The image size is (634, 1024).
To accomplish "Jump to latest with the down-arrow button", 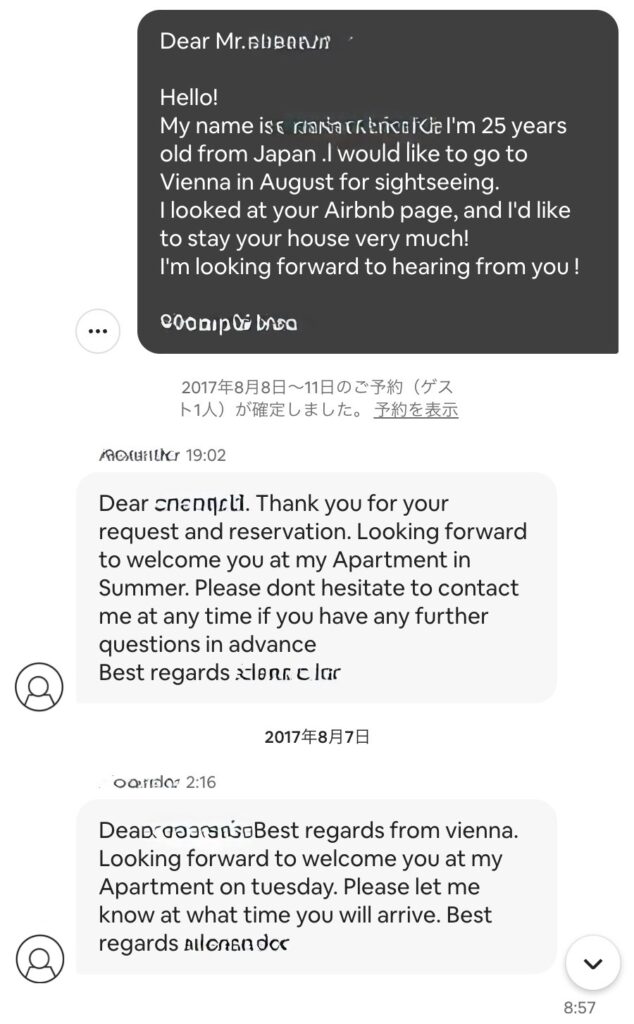I will [593, 963].
